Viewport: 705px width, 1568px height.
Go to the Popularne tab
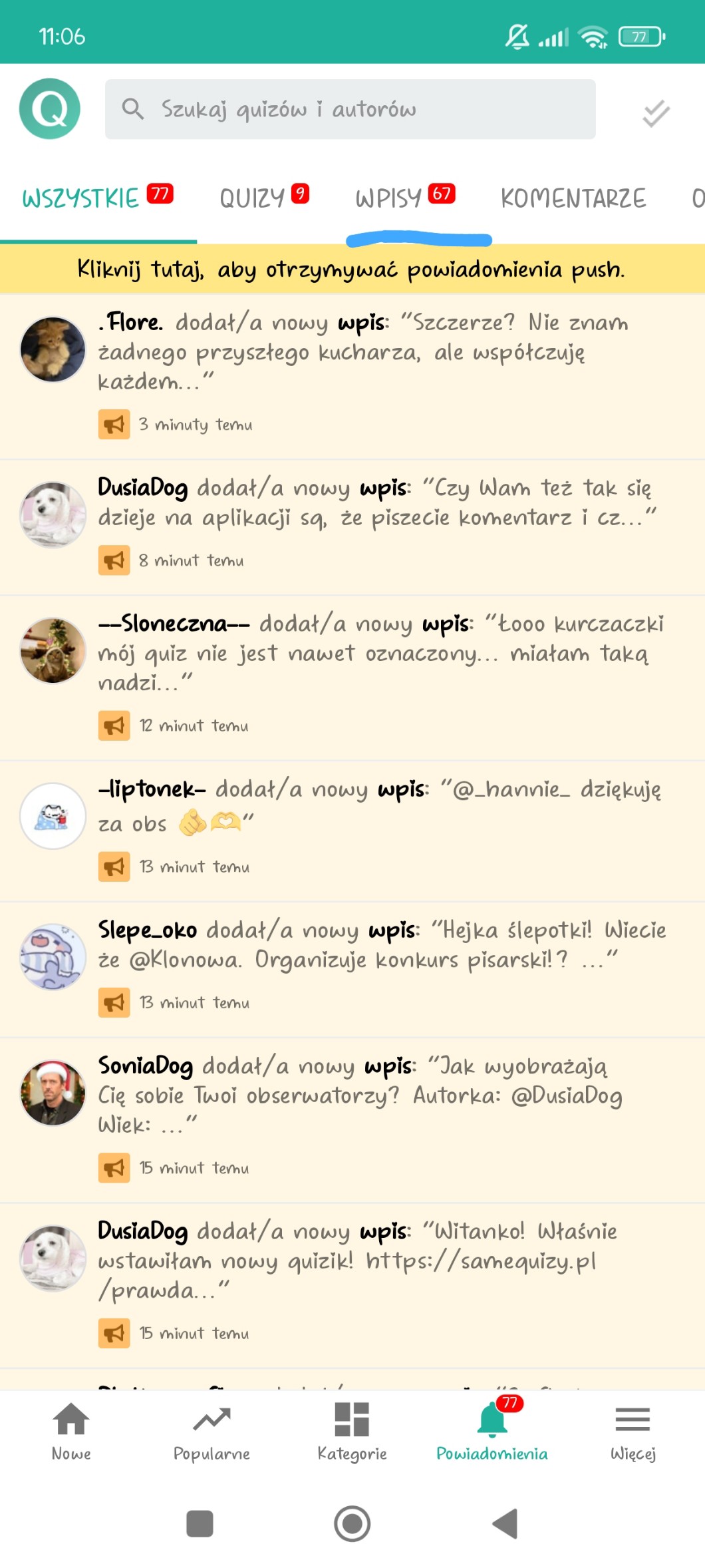(x=211, y=1431)
